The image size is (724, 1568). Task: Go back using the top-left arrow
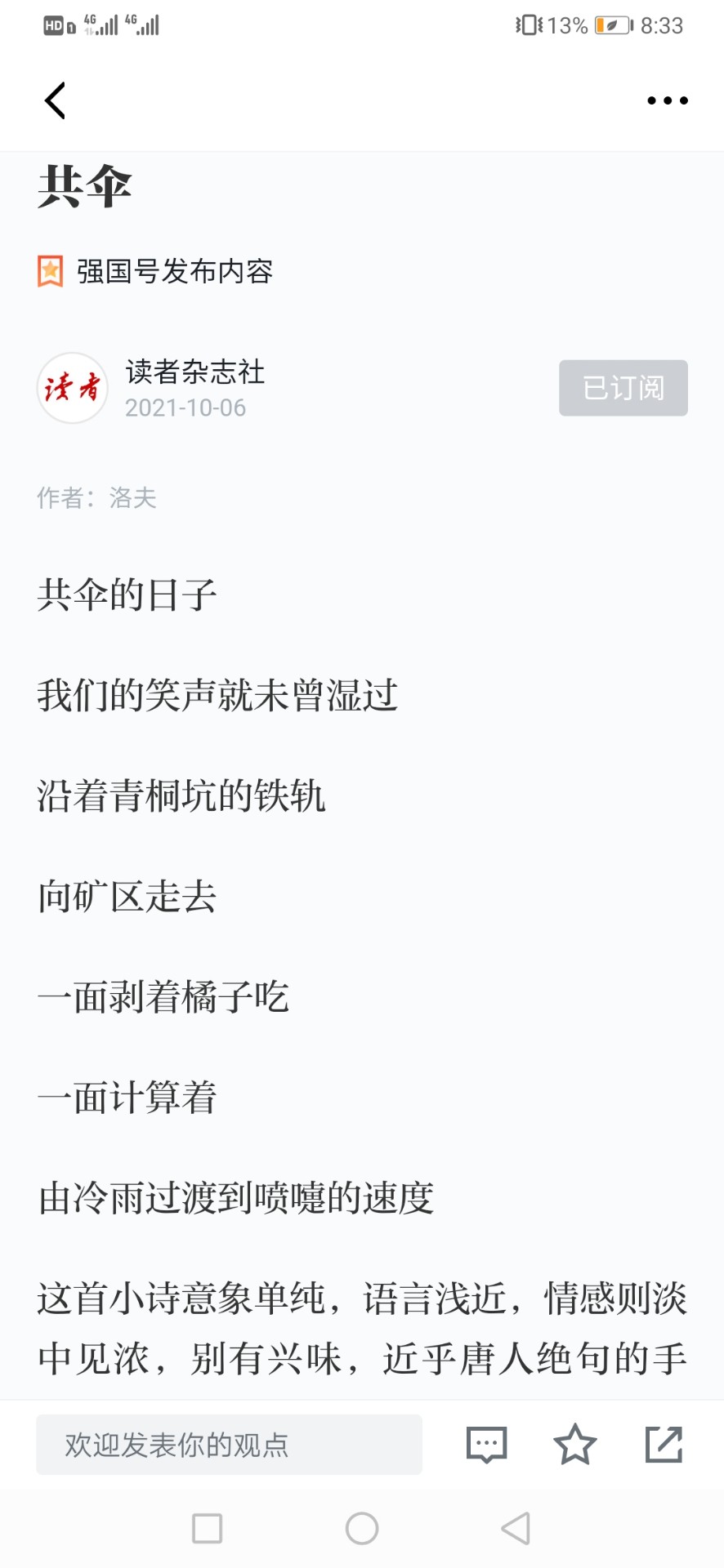point(55,100)
